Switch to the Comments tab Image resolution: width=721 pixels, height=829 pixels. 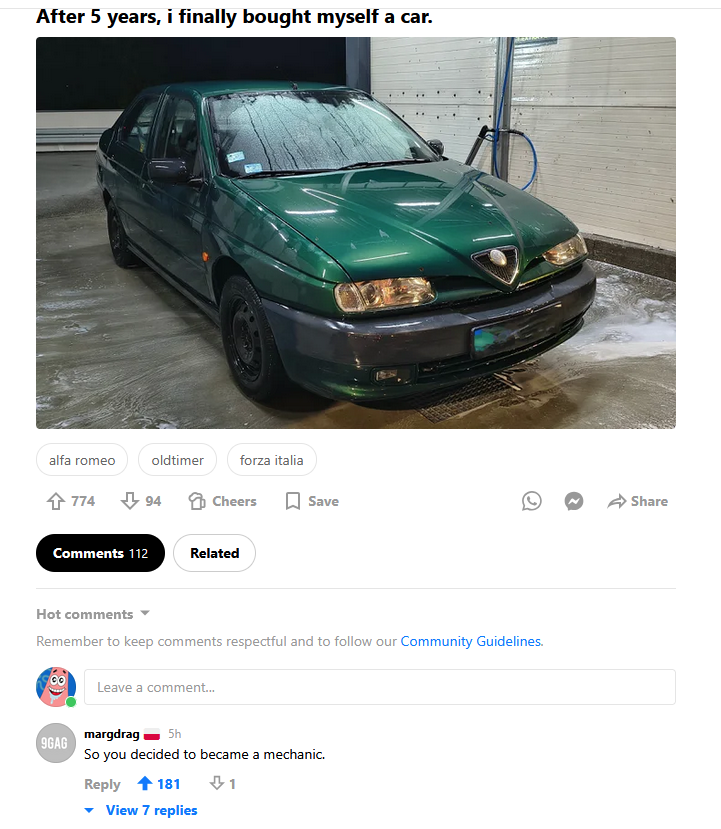click(100, 553)
